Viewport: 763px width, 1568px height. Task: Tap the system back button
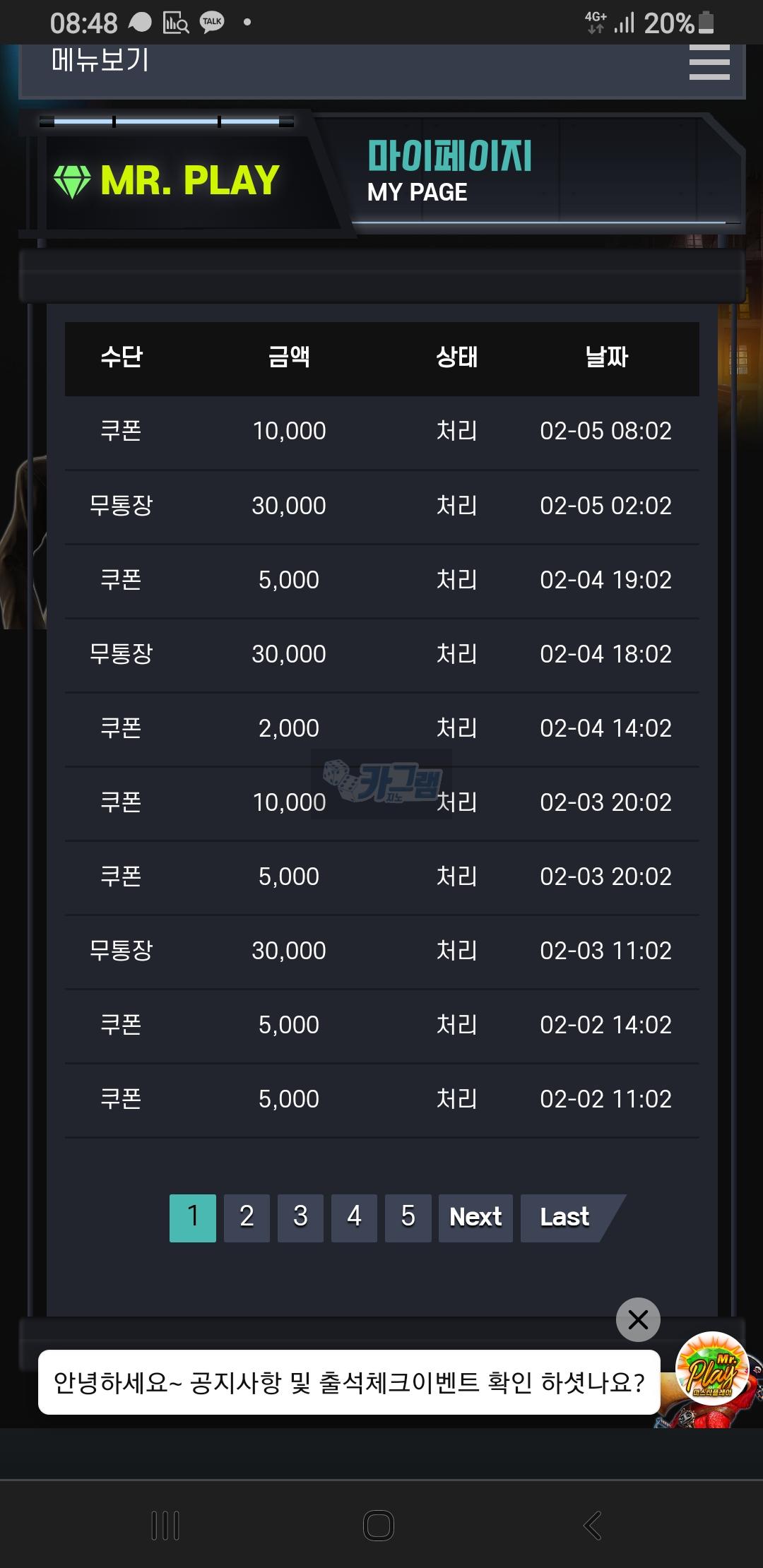592,1526
